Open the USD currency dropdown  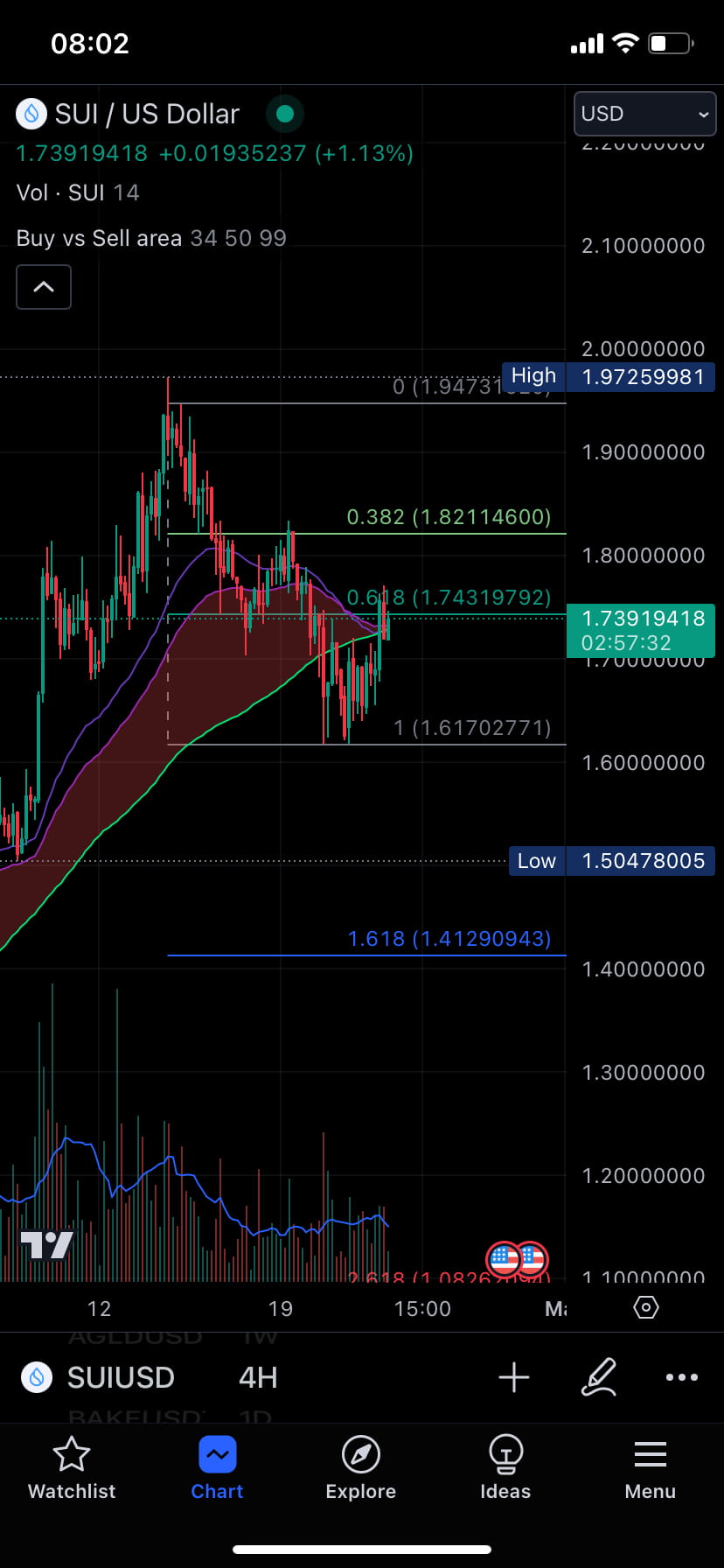pyautogui.click(x=644, y=114)
